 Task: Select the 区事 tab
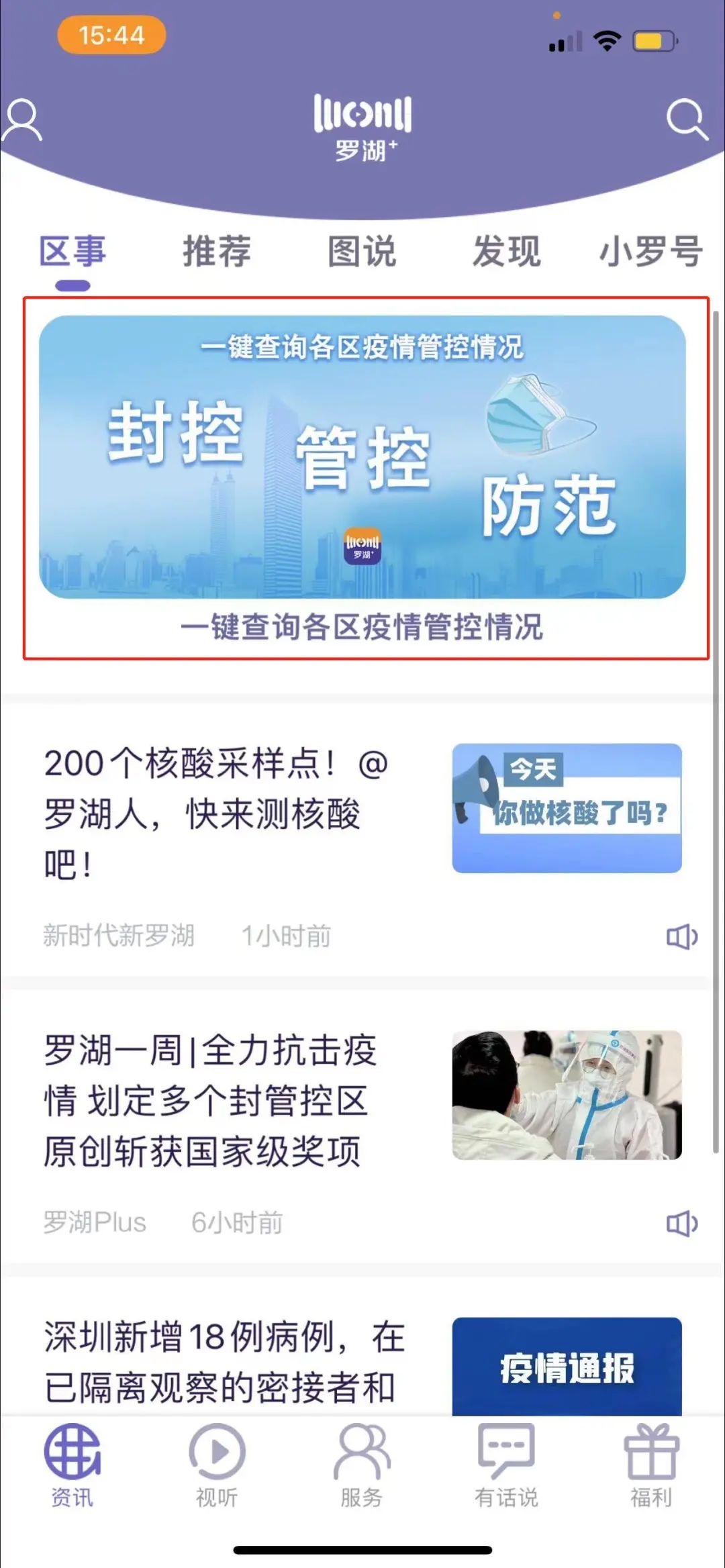72,252
